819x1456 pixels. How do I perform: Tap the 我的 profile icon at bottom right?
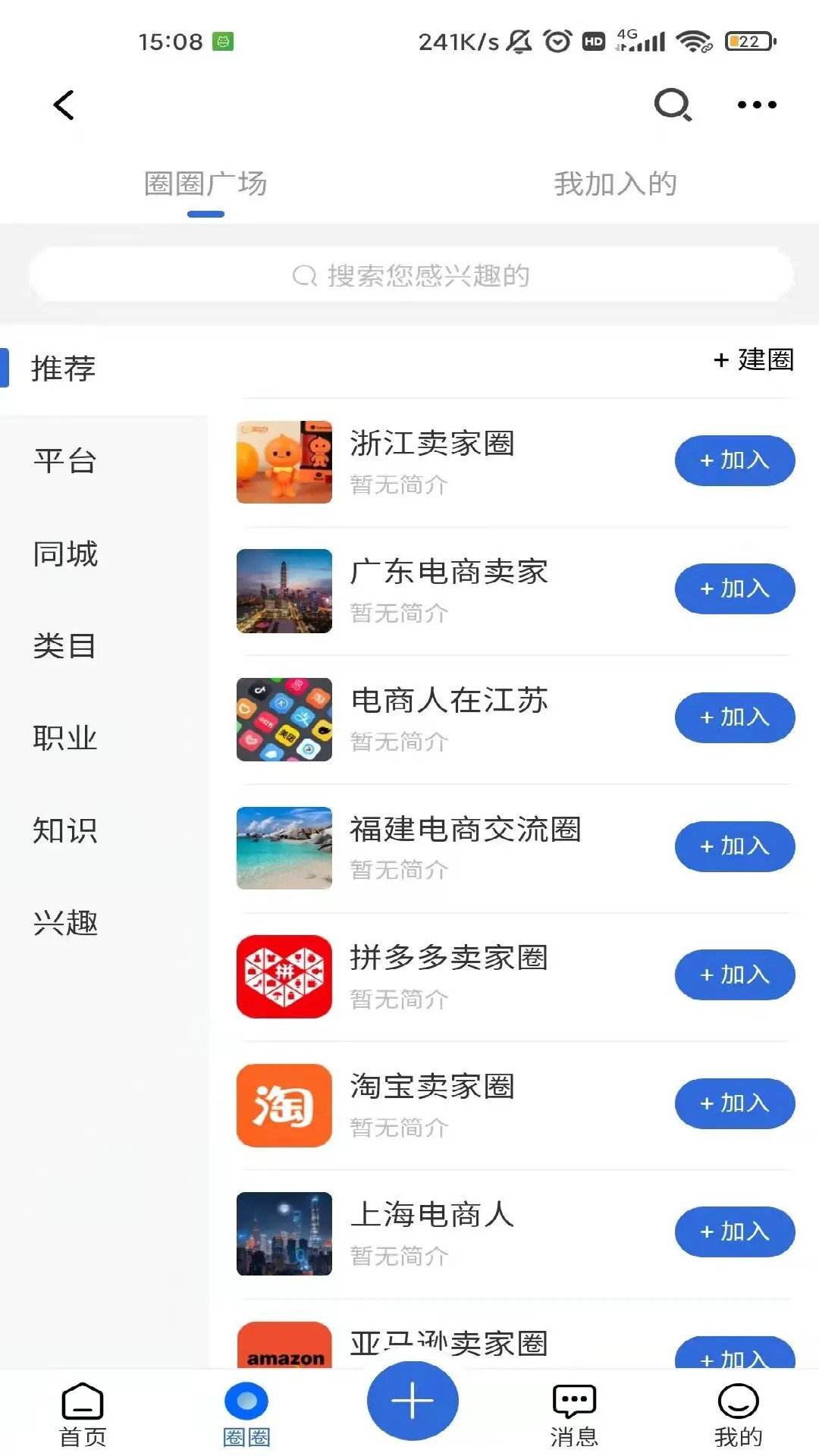[x=739, y=1410]
